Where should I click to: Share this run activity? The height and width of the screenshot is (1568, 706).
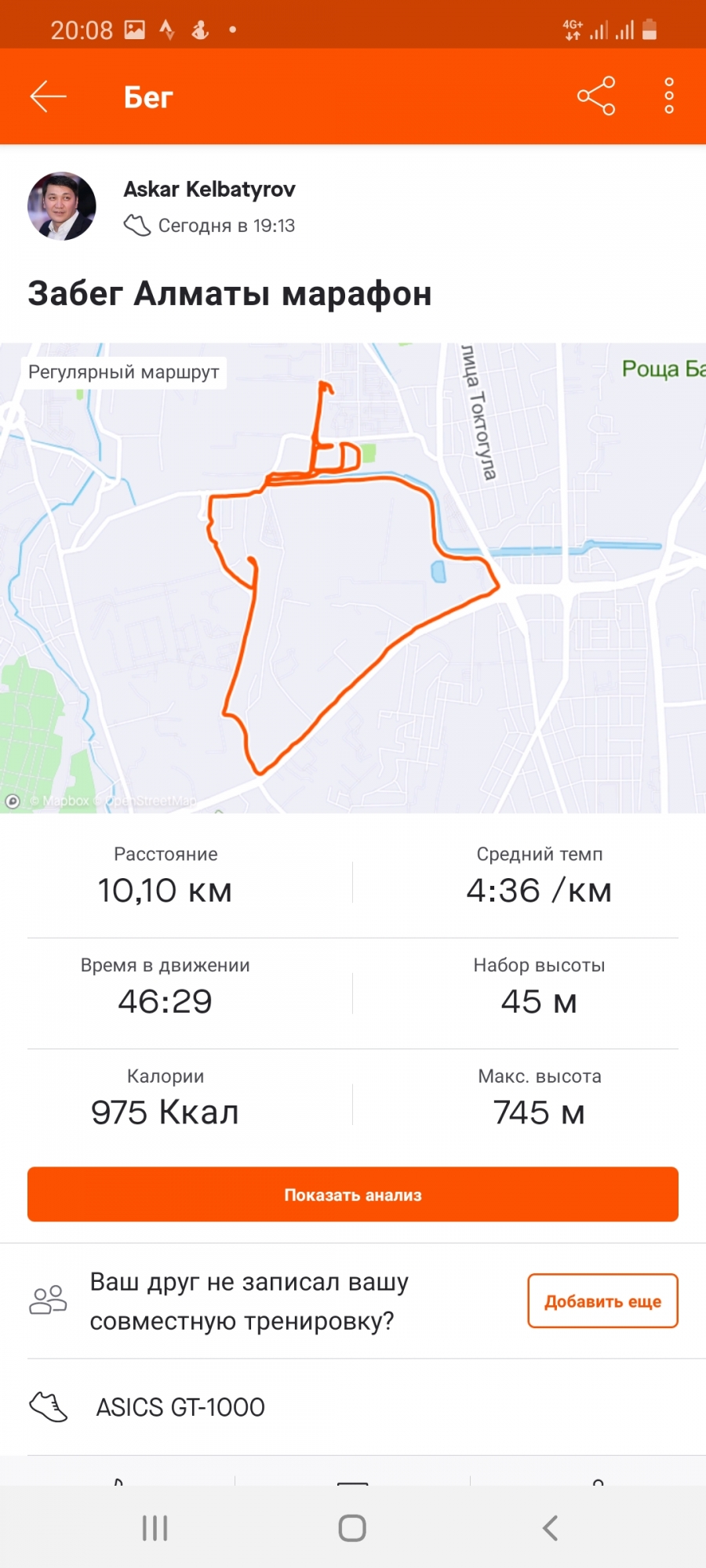(596, 96)
